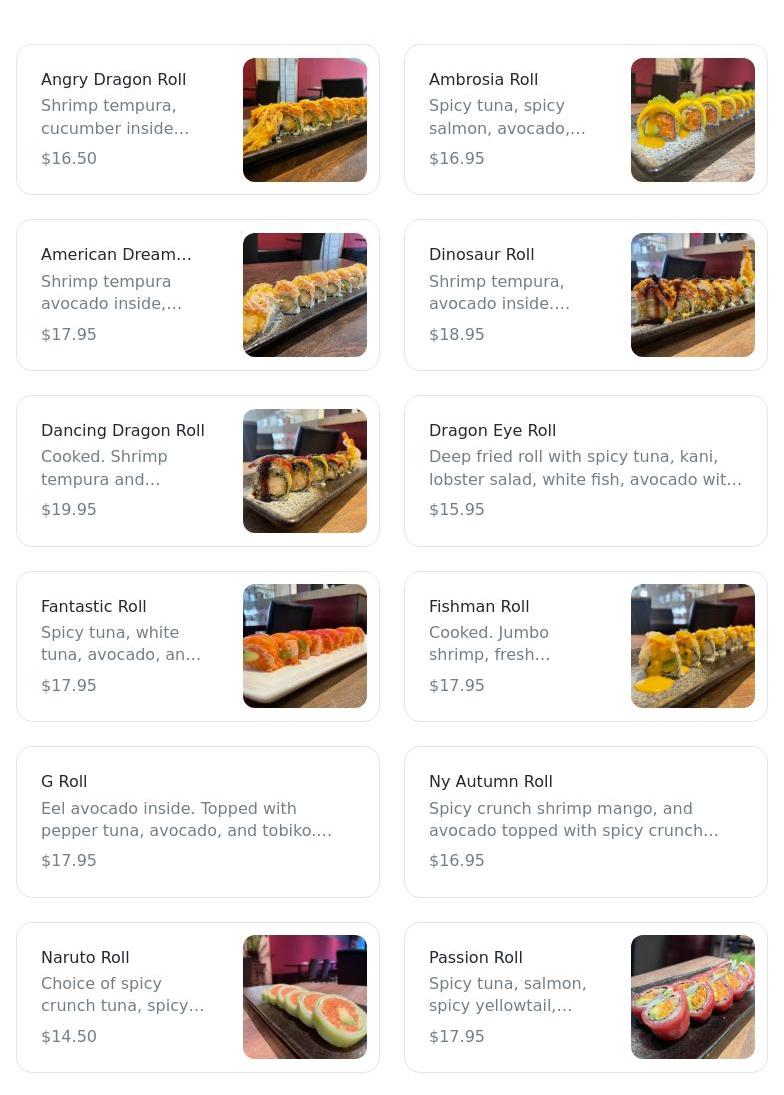Open the G Roll card

click(x=198, y=821)
